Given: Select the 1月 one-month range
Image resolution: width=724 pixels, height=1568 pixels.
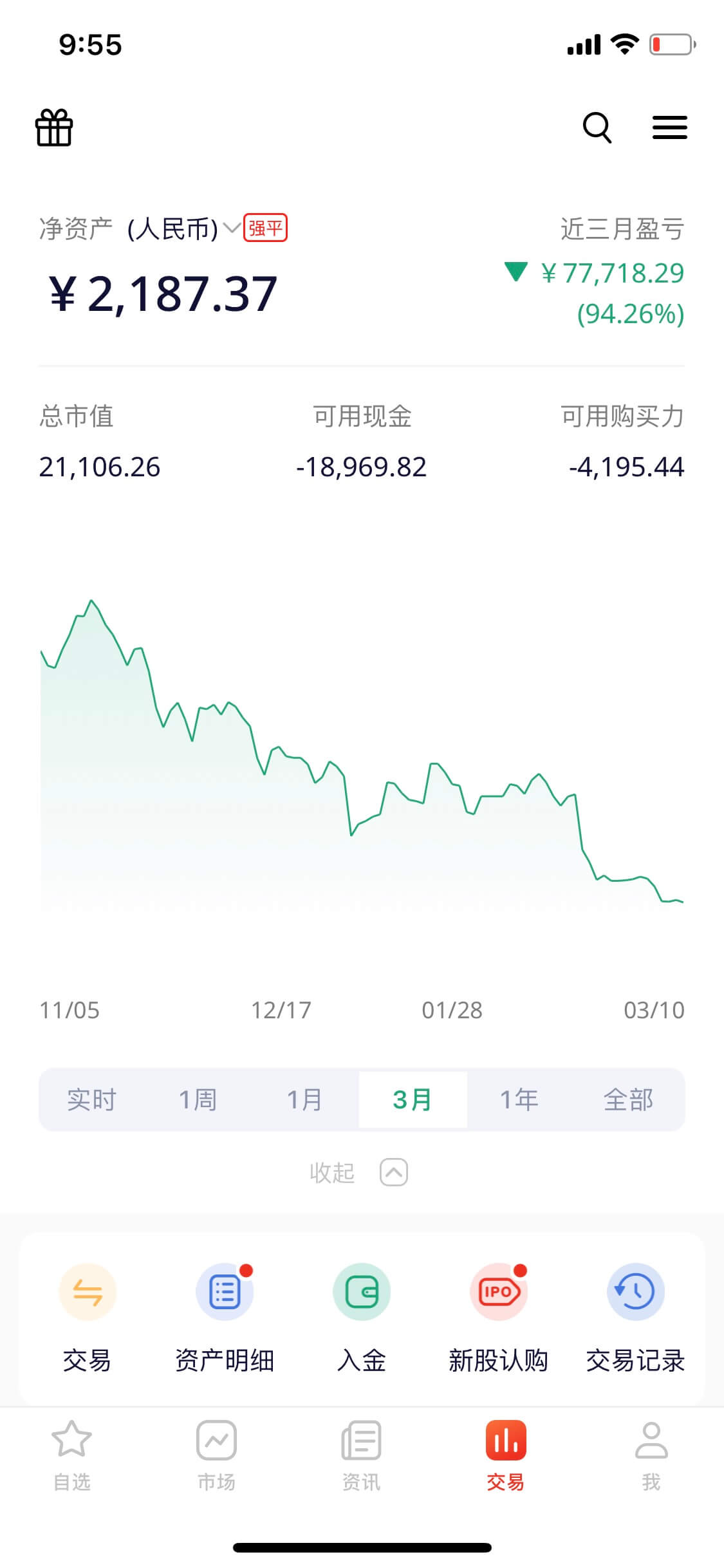Looking at the screenshot, I should tap(306, 1099).
